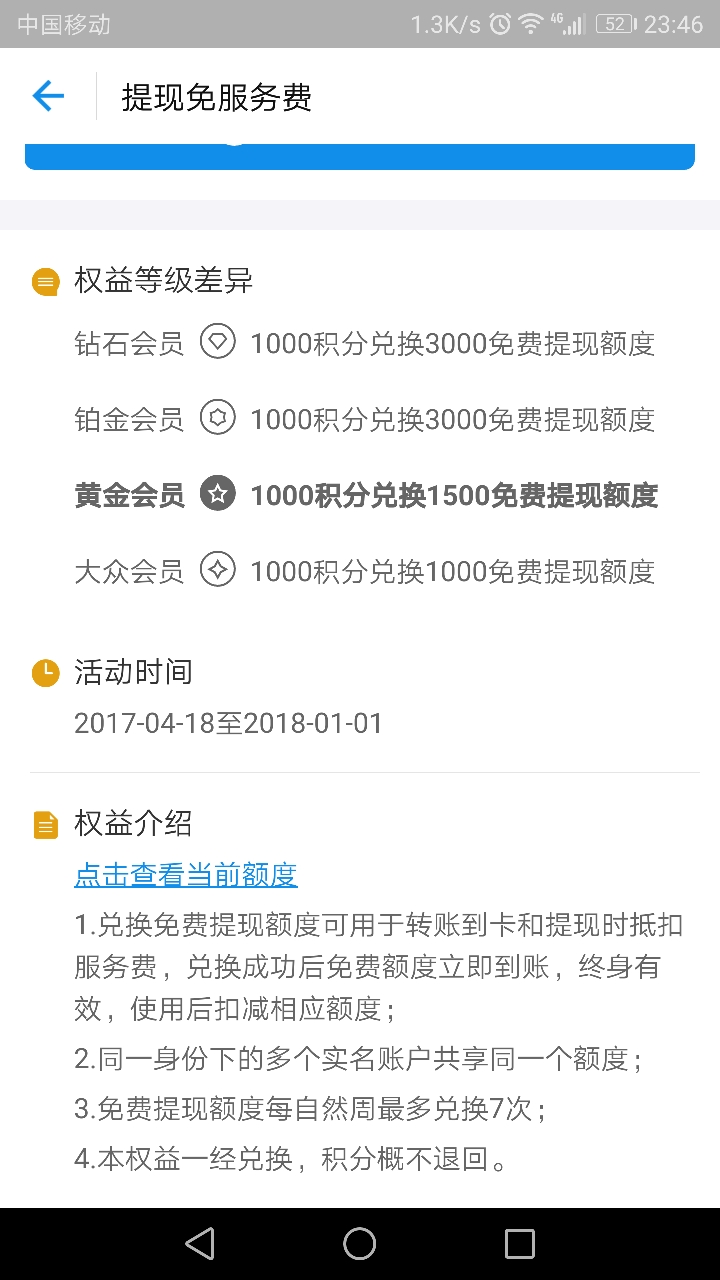Tap the activity date range 2017-04-18至2018-01-01
The image size is (720, 1280).
[x=228, y=723]
